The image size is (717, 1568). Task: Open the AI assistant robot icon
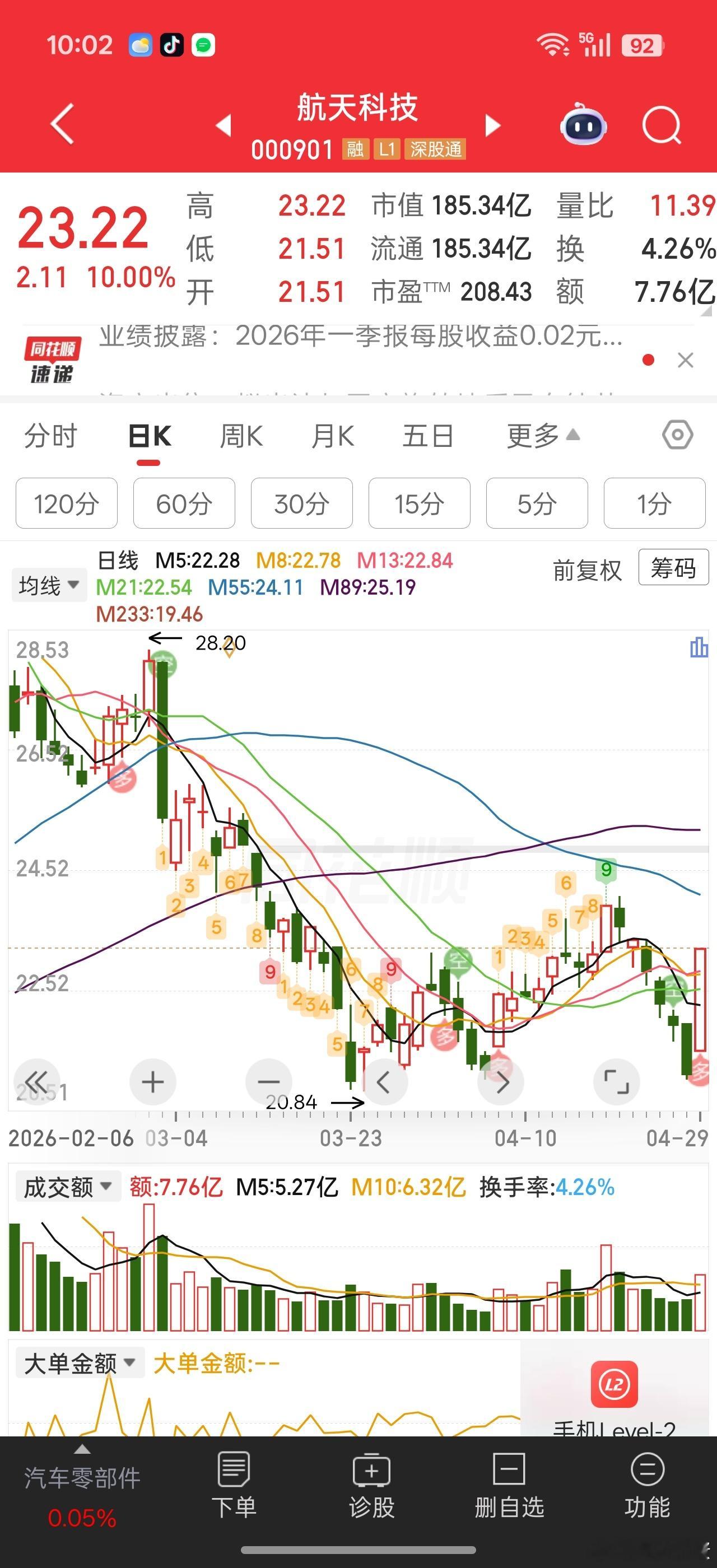point(583,125)
